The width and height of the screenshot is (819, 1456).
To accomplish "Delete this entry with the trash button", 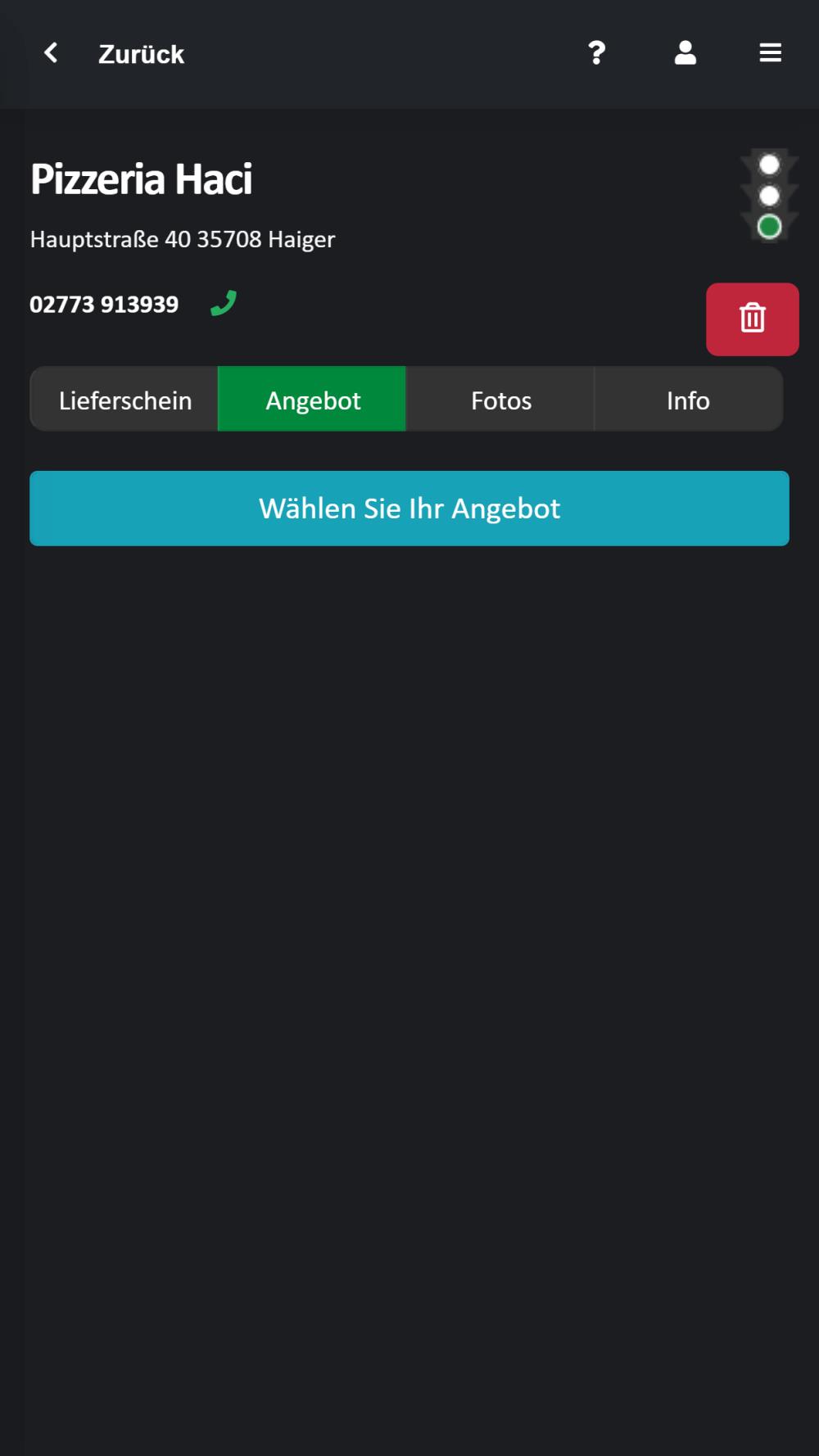I will [752, 319].
